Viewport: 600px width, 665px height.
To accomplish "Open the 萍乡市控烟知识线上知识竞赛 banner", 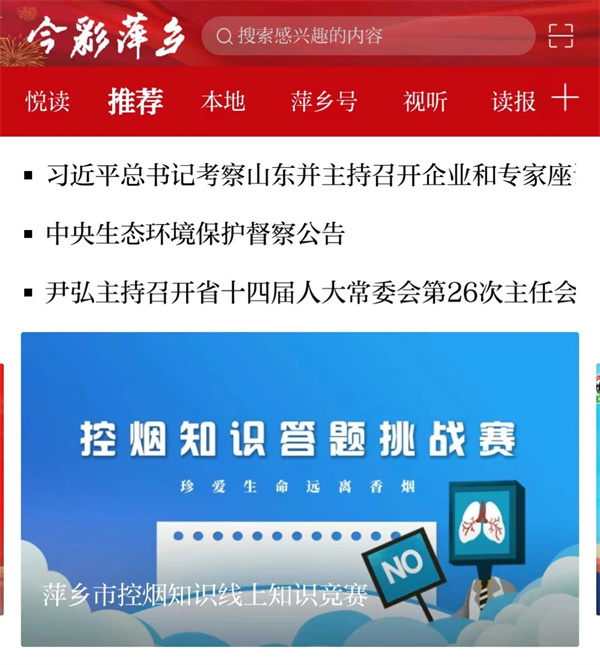I will [x=300, y=490].
